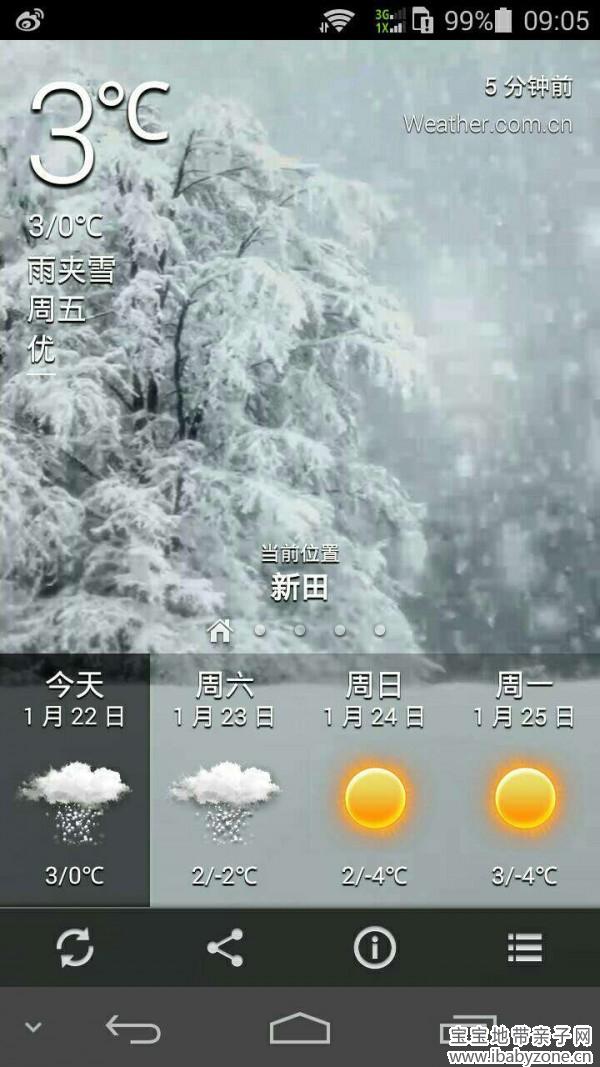Return to the phone's home screen

[x=300, y=1028]
